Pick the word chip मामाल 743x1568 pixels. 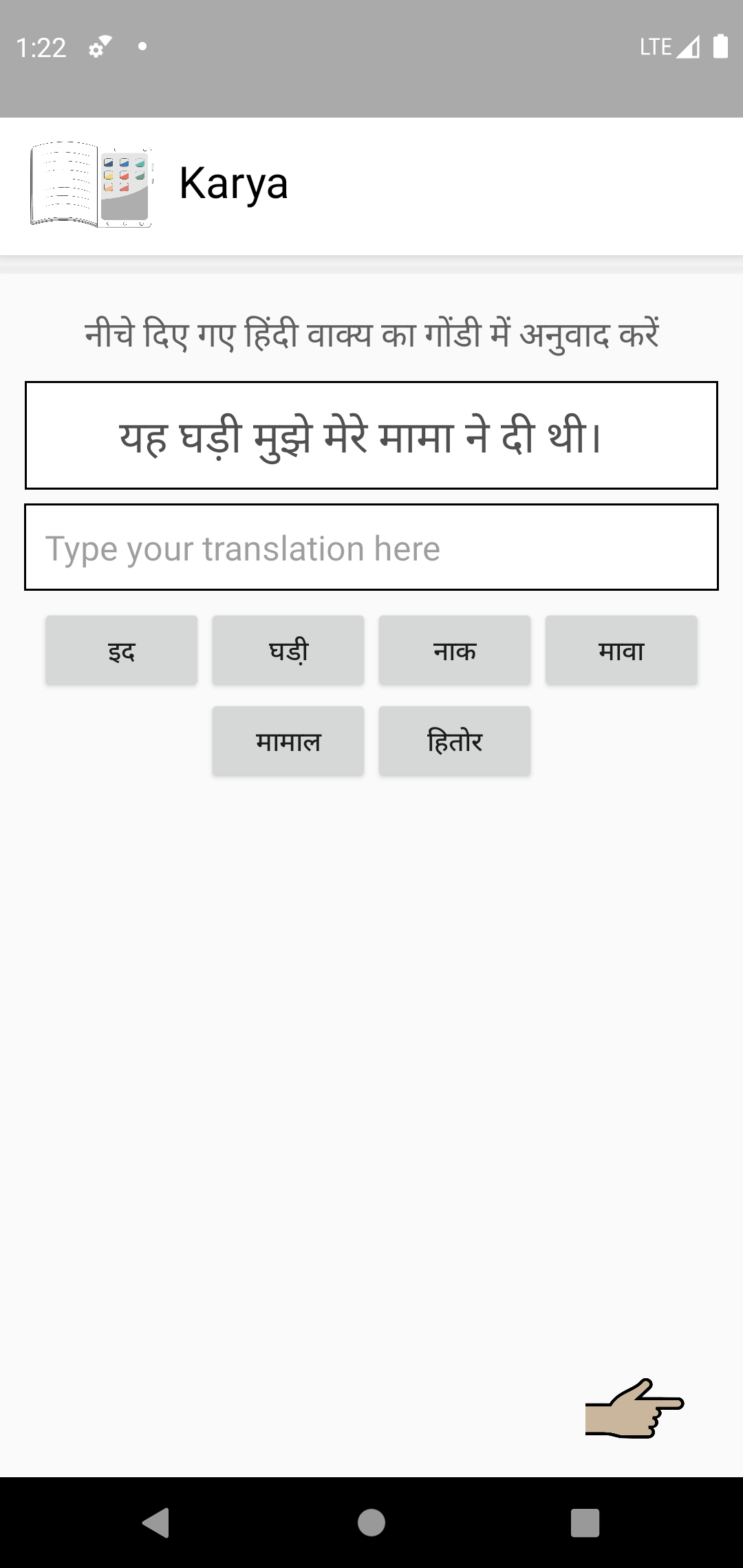pyautogui.click(x=288, y=741)
